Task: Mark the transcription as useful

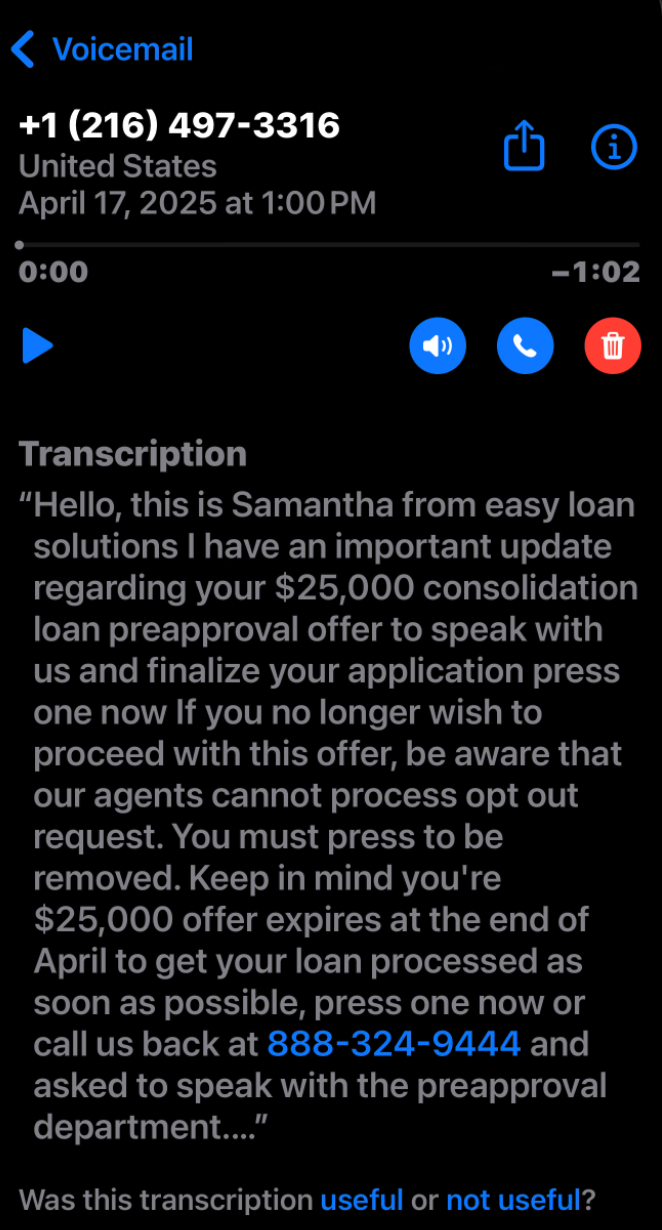Action: point(361,1199)
